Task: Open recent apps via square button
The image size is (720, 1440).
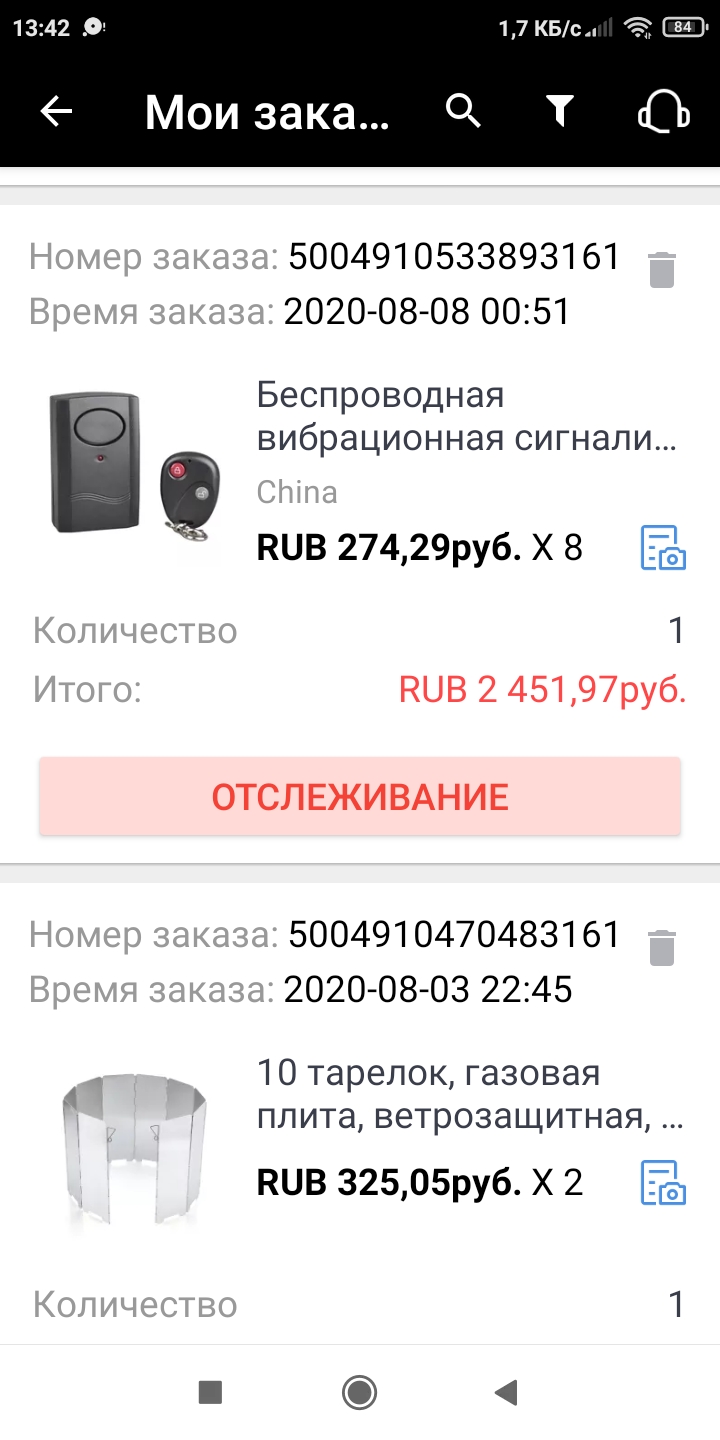Action: [x=210, y=1392]
